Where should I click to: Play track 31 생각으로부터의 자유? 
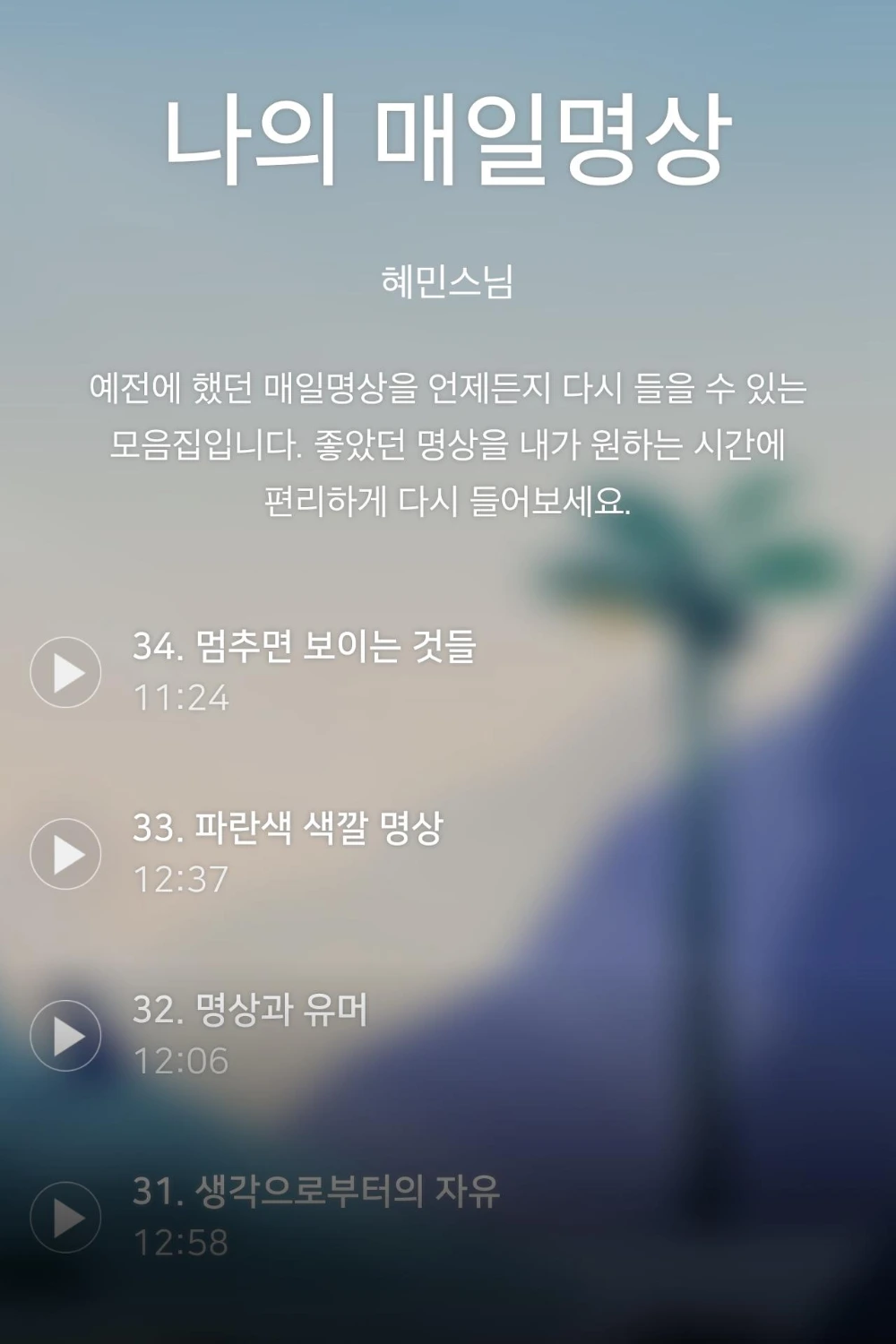coord(65,1218)
